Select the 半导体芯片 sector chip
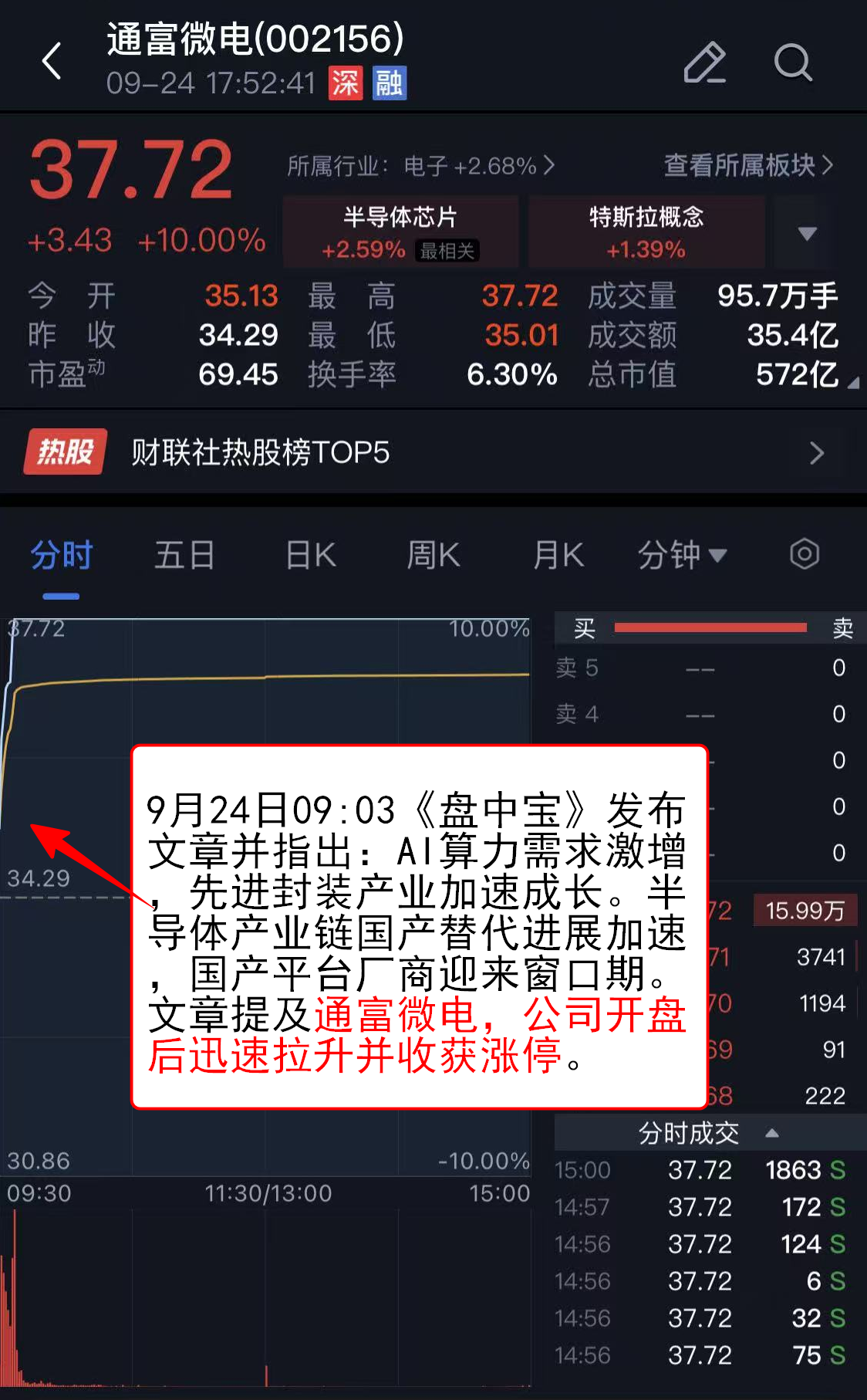 coord(400,232)
